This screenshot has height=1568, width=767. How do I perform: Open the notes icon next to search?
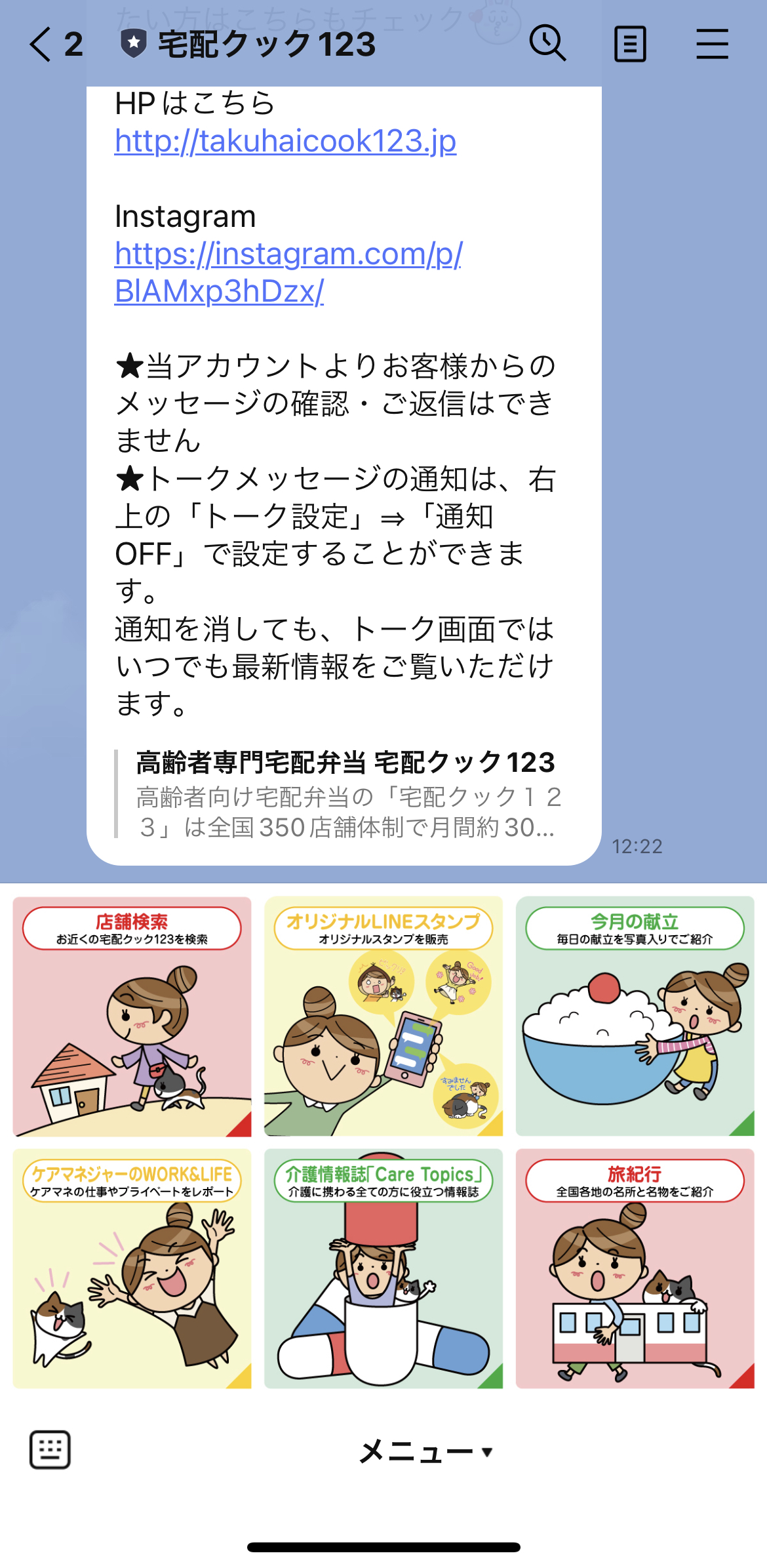[631, 45]
